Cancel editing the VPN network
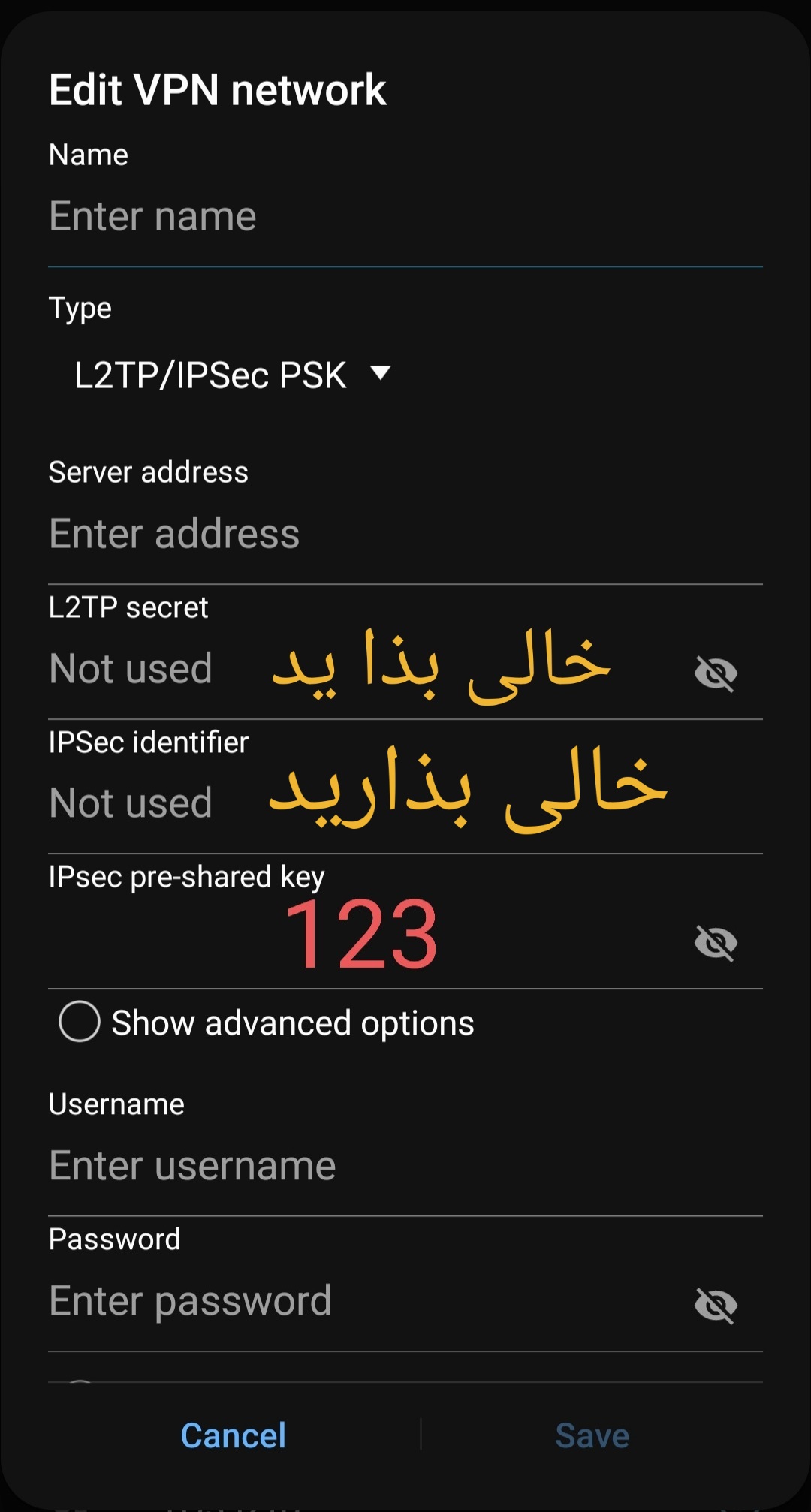The height and width of the screenshot is (1512, 811). (x=234, y=1435)
